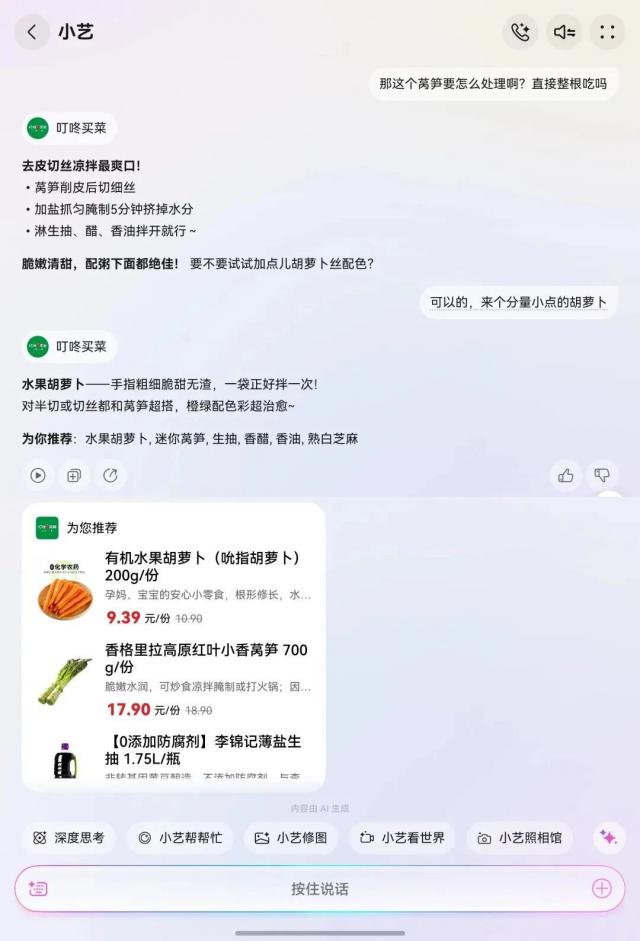Image resolution: width=640 pixels, height=941 pixels.
Task: Tap the 按住说话 voice input bar
Action: click(320, 889)
